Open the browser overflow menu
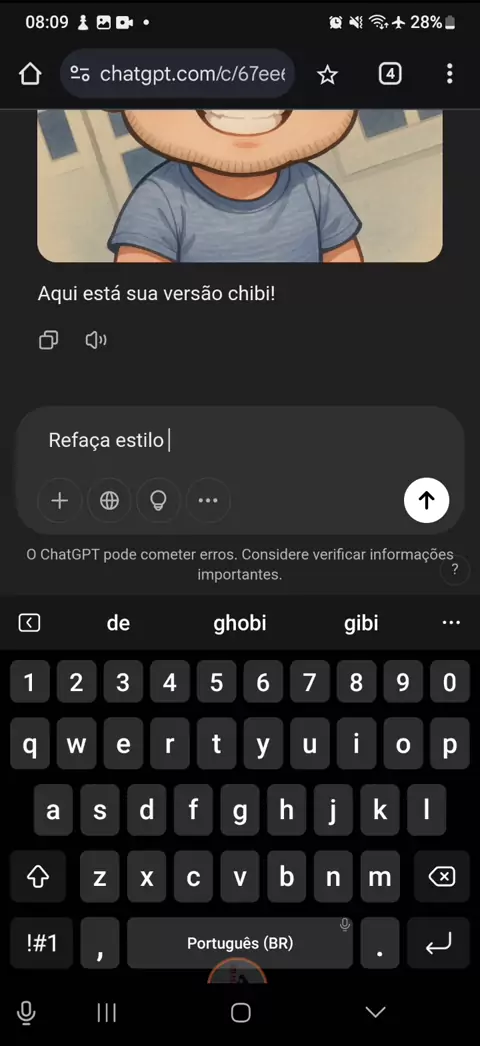Image resolution: width=480 pixels, height=1046 pixels. coord(450,74)
